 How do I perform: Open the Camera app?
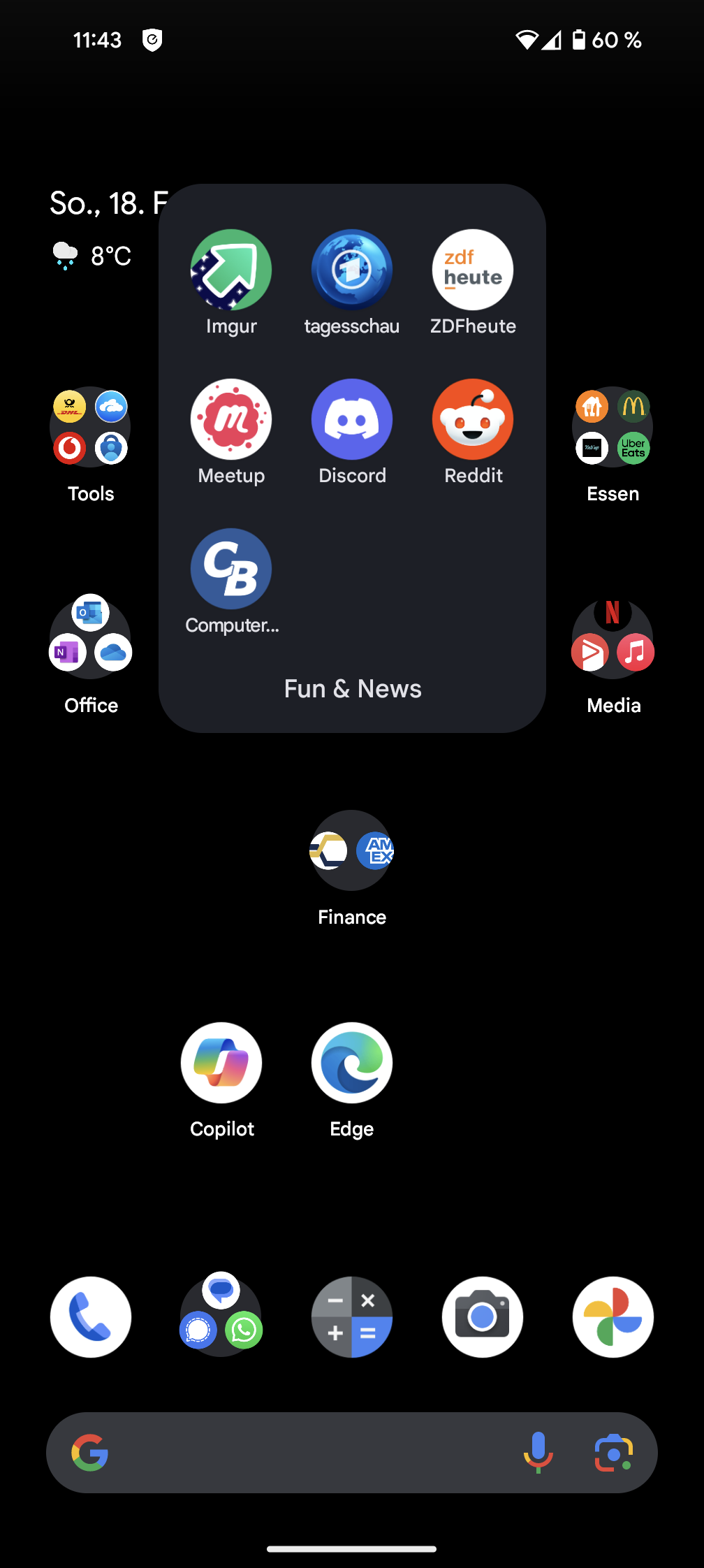[x=483, y=1317]
